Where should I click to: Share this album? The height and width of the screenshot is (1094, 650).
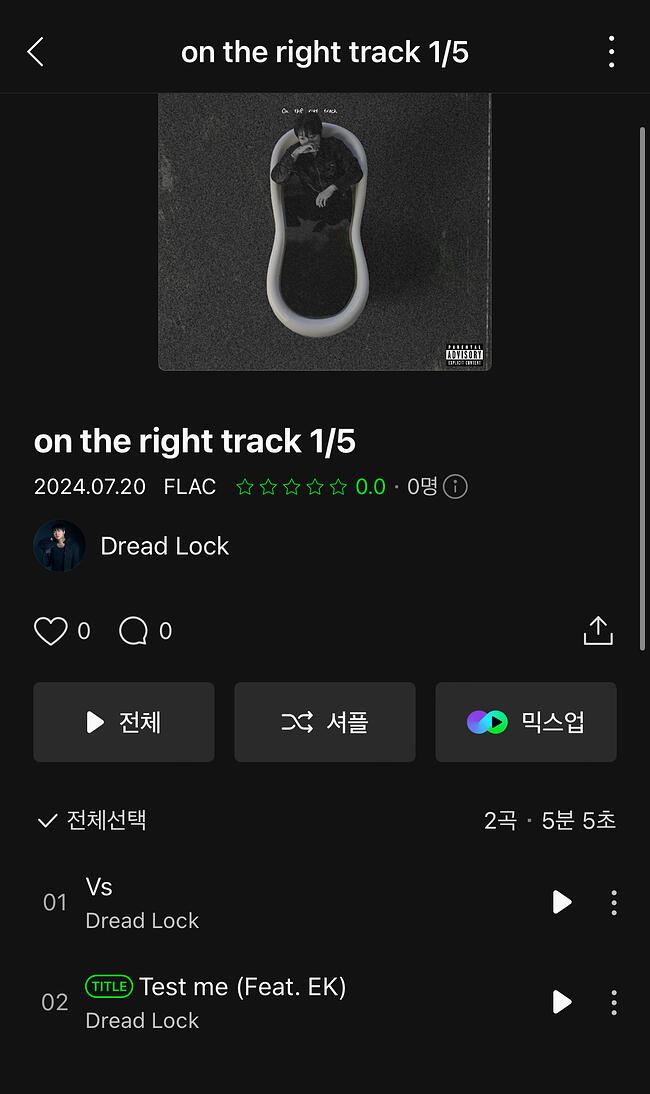(x=597, y=631)
